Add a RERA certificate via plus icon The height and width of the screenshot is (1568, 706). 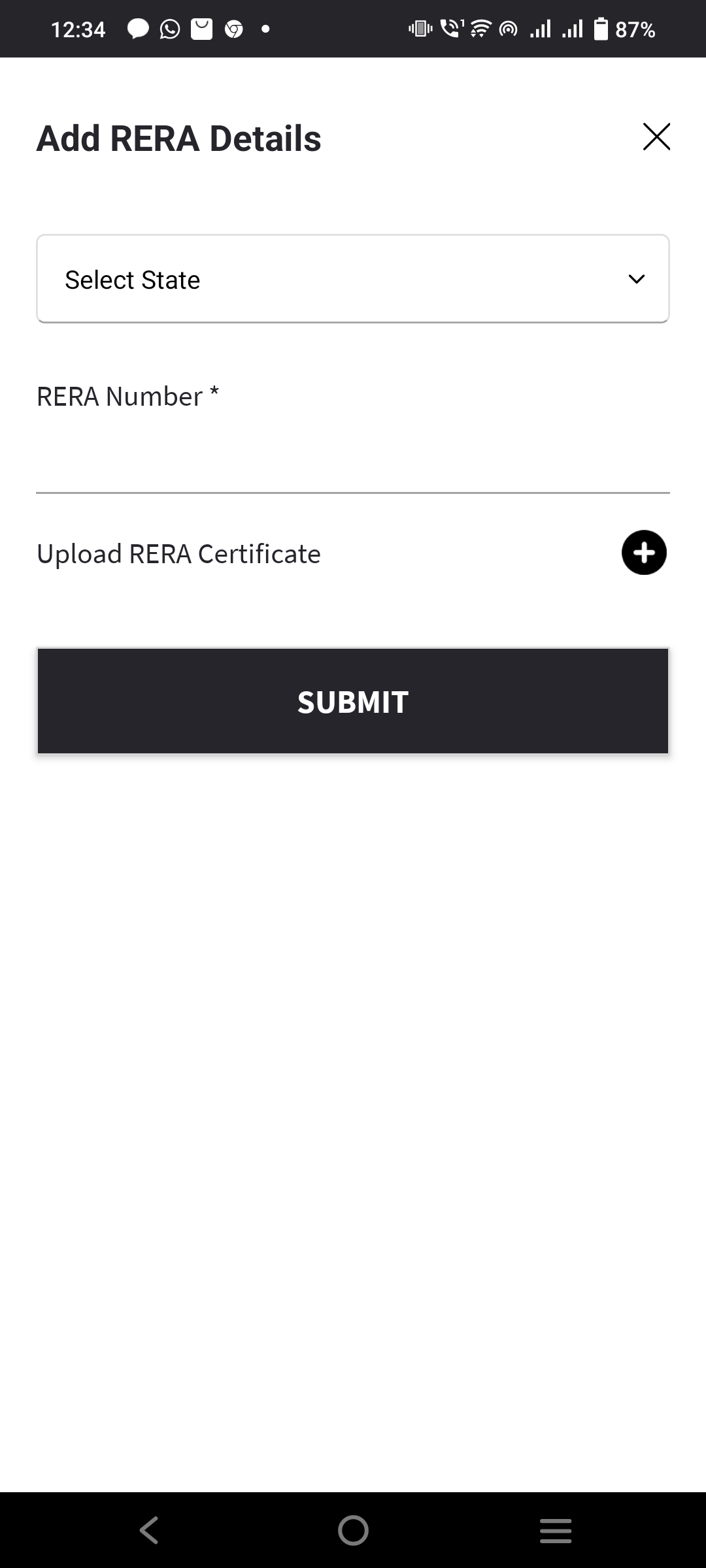643,553
